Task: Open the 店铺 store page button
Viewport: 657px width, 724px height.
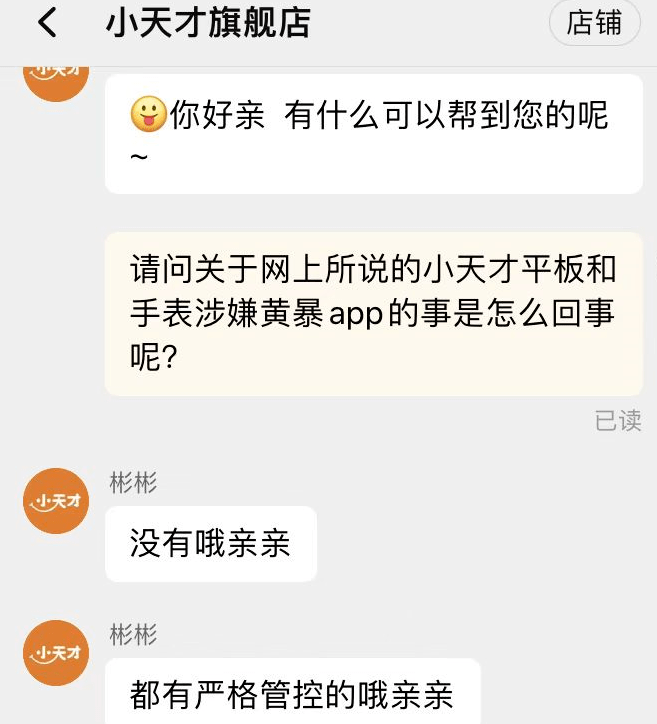Action: coord(594,22)
